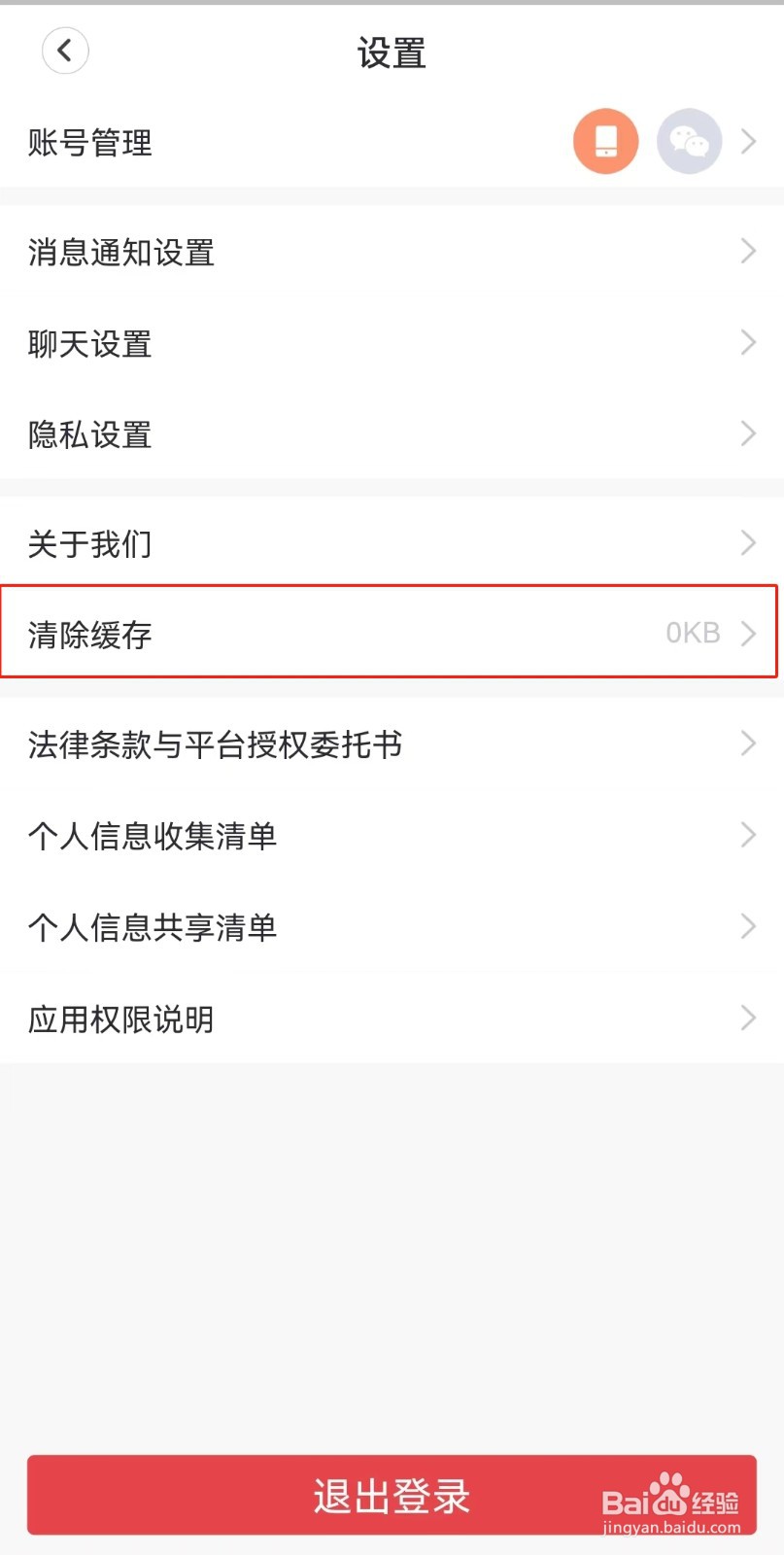Screen dimensions: 784x1555
Task: Tap the orange phone icon on 账号管理 row
Action: pos(605,141)
